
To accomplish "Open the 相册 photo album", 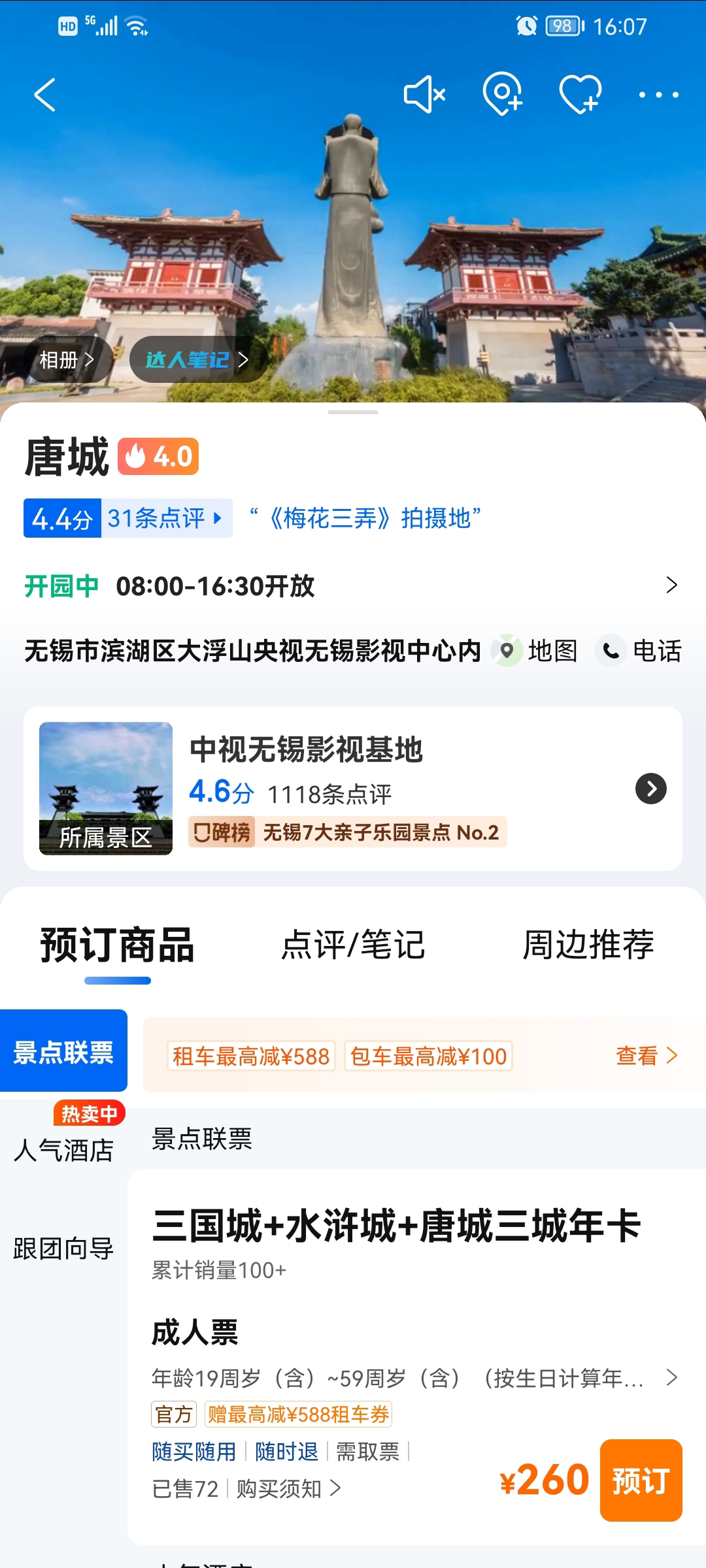I will (x=67, y=359).
